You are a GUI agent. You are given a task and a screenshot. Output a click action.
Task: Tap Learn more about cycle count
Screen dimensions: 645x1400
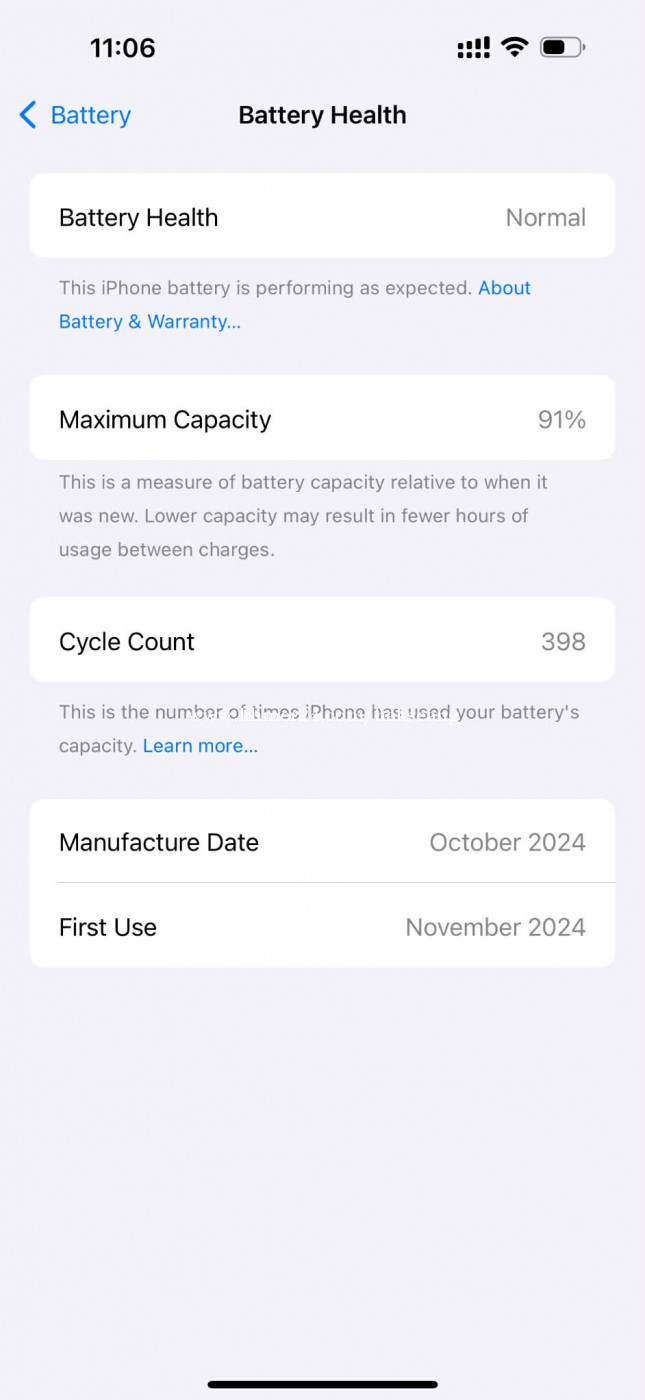(200, 746)
